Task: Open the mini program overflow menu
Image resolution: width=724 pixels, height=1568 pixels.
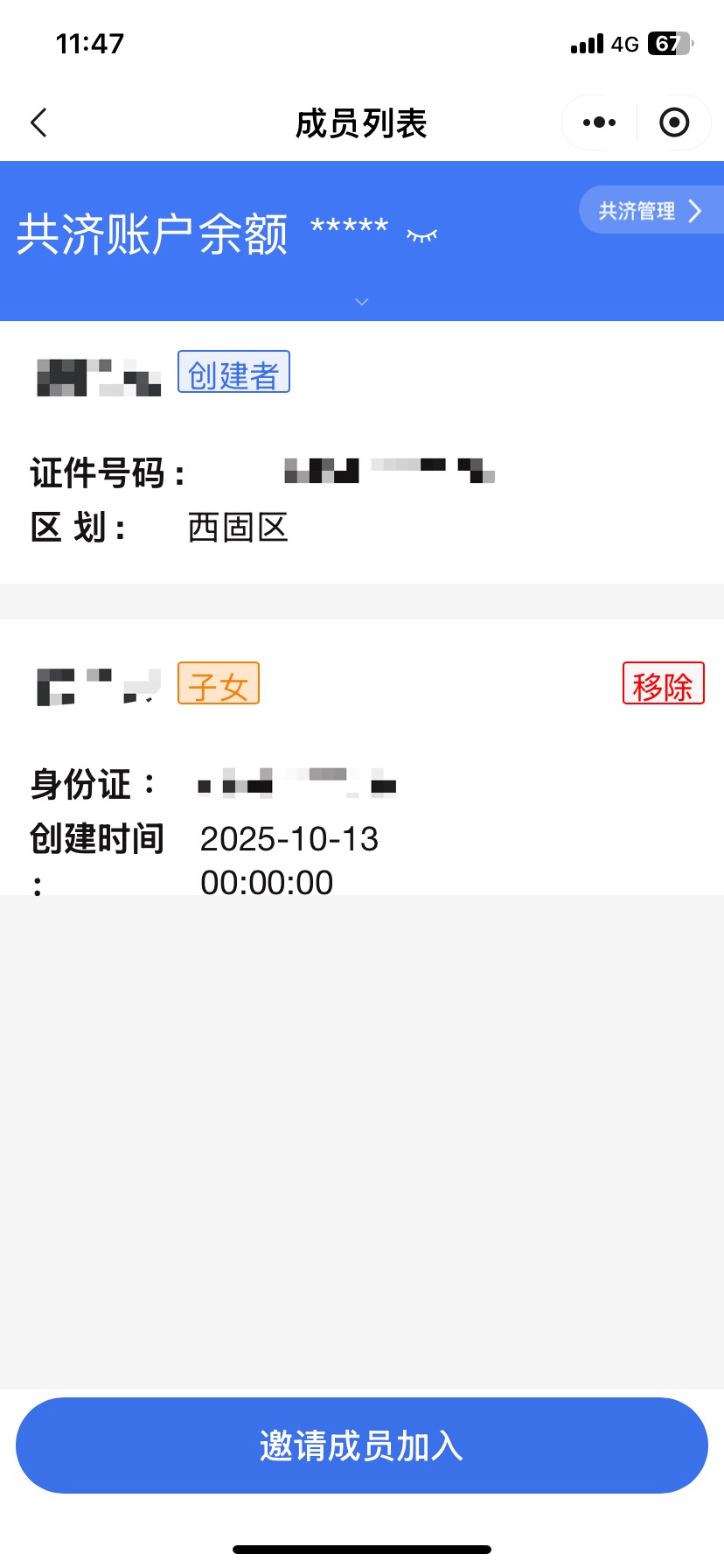Action: [599, 123]
